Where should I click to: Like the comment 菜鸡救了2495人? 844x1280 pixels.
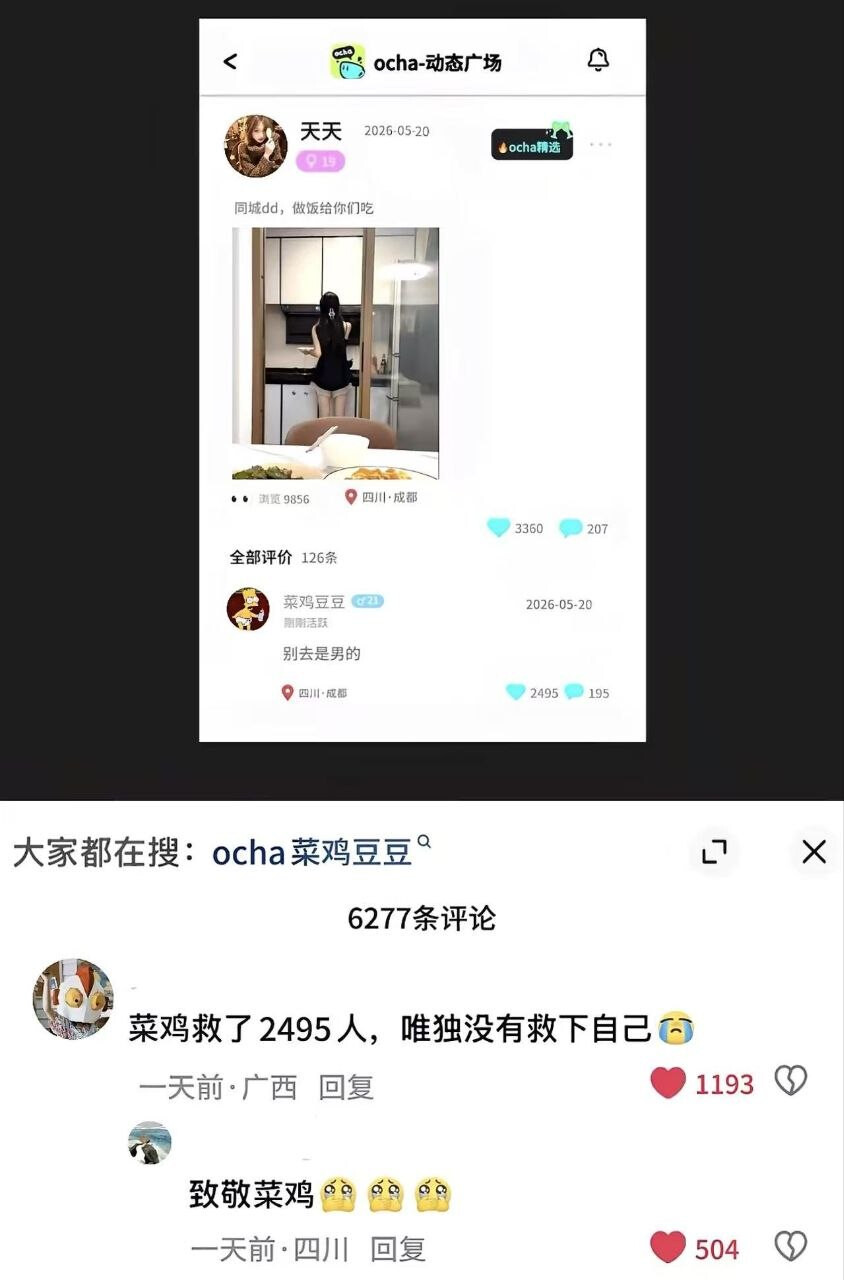pos(669,1083)
